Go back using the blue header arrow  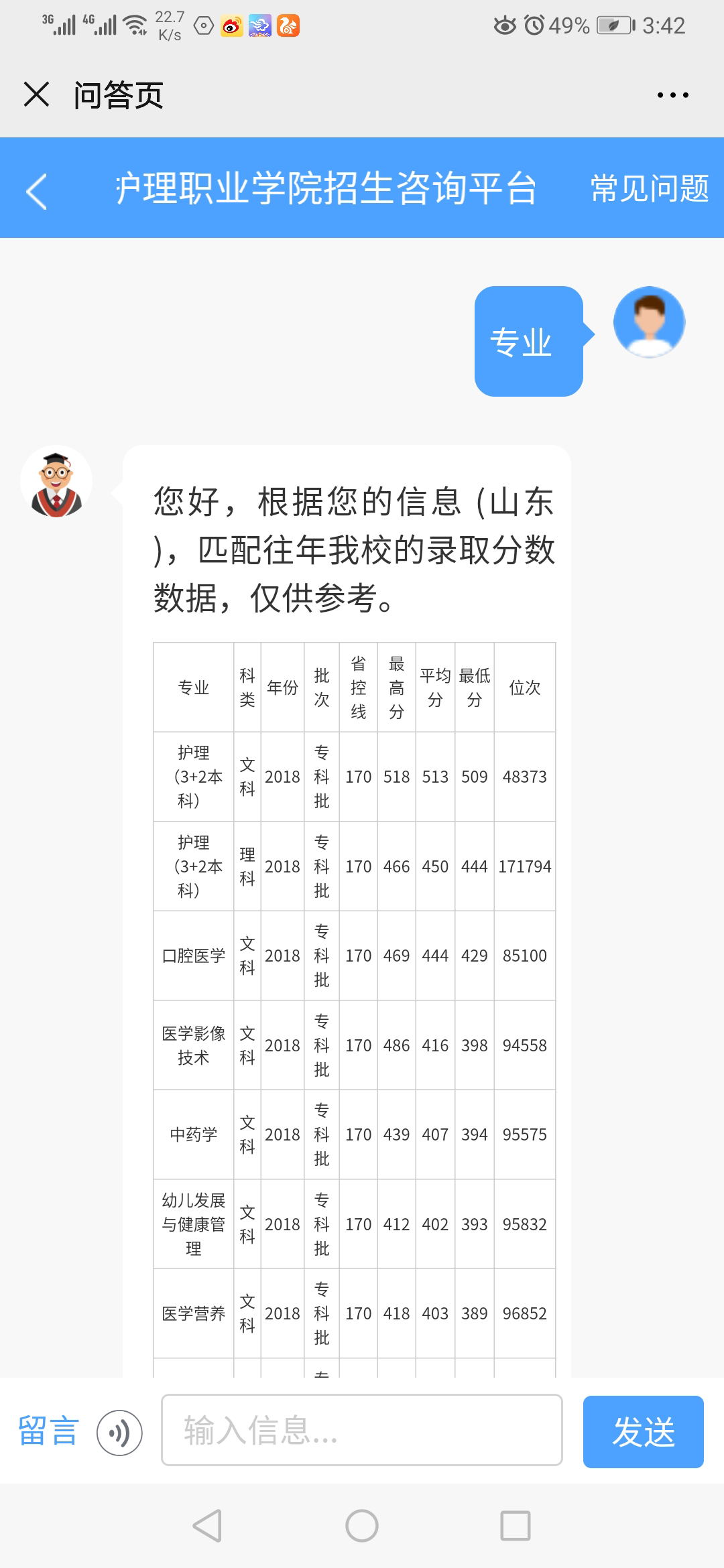pos(37,192)
